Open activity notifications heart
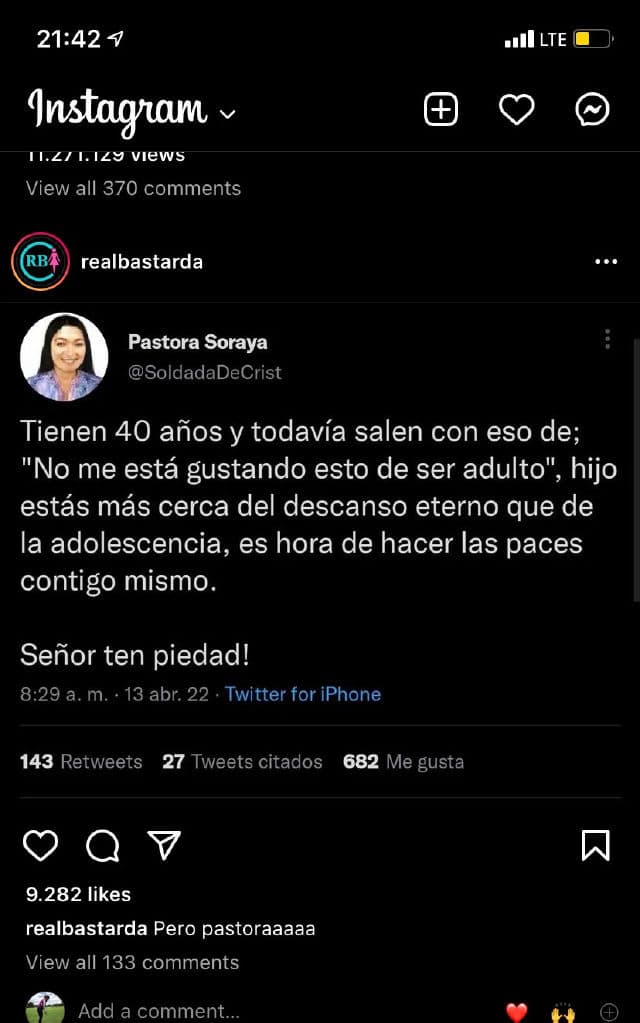640x1023 pixels. pyautogui.click(x=516, y=109)
